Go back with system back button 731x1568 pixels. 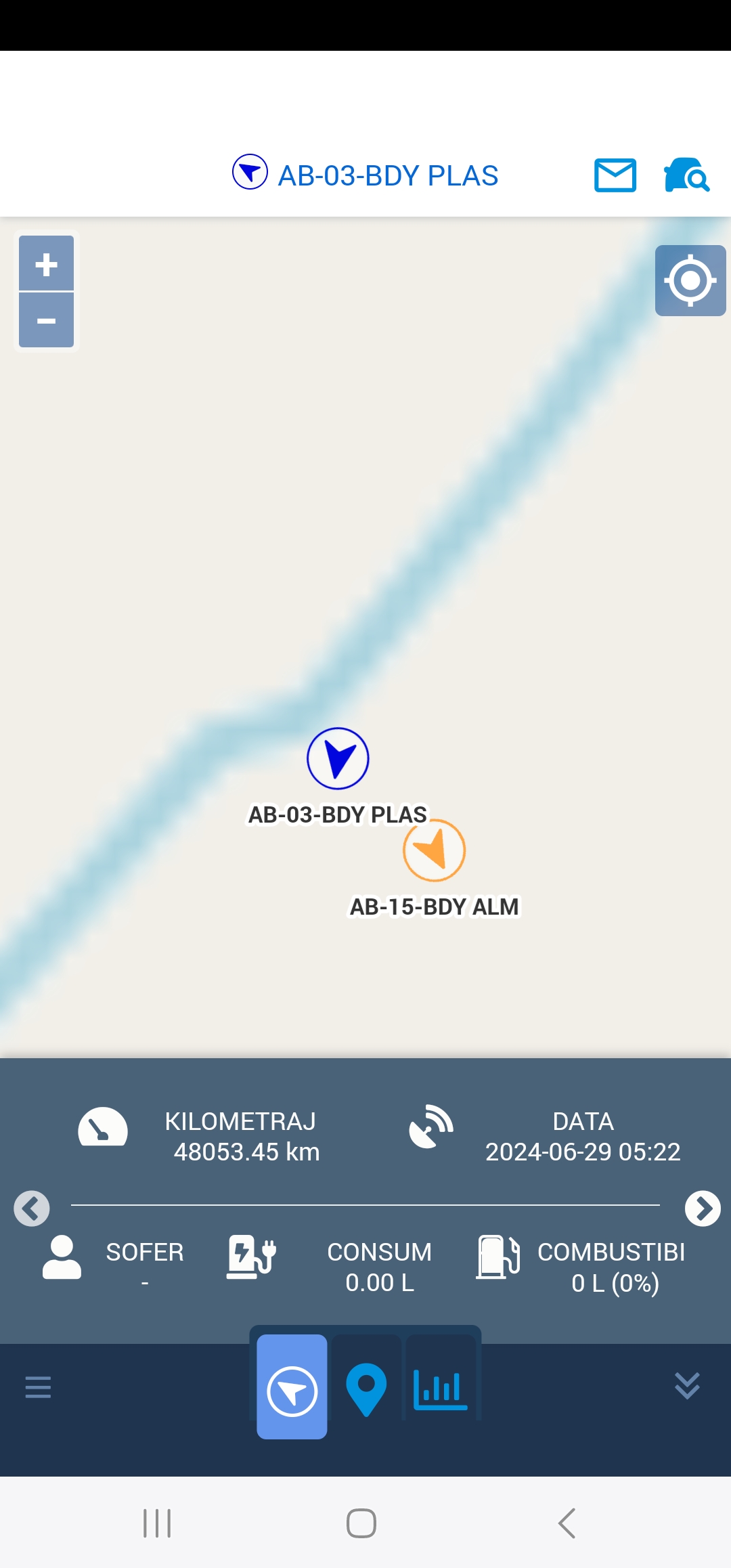[x=567, y=1523]
